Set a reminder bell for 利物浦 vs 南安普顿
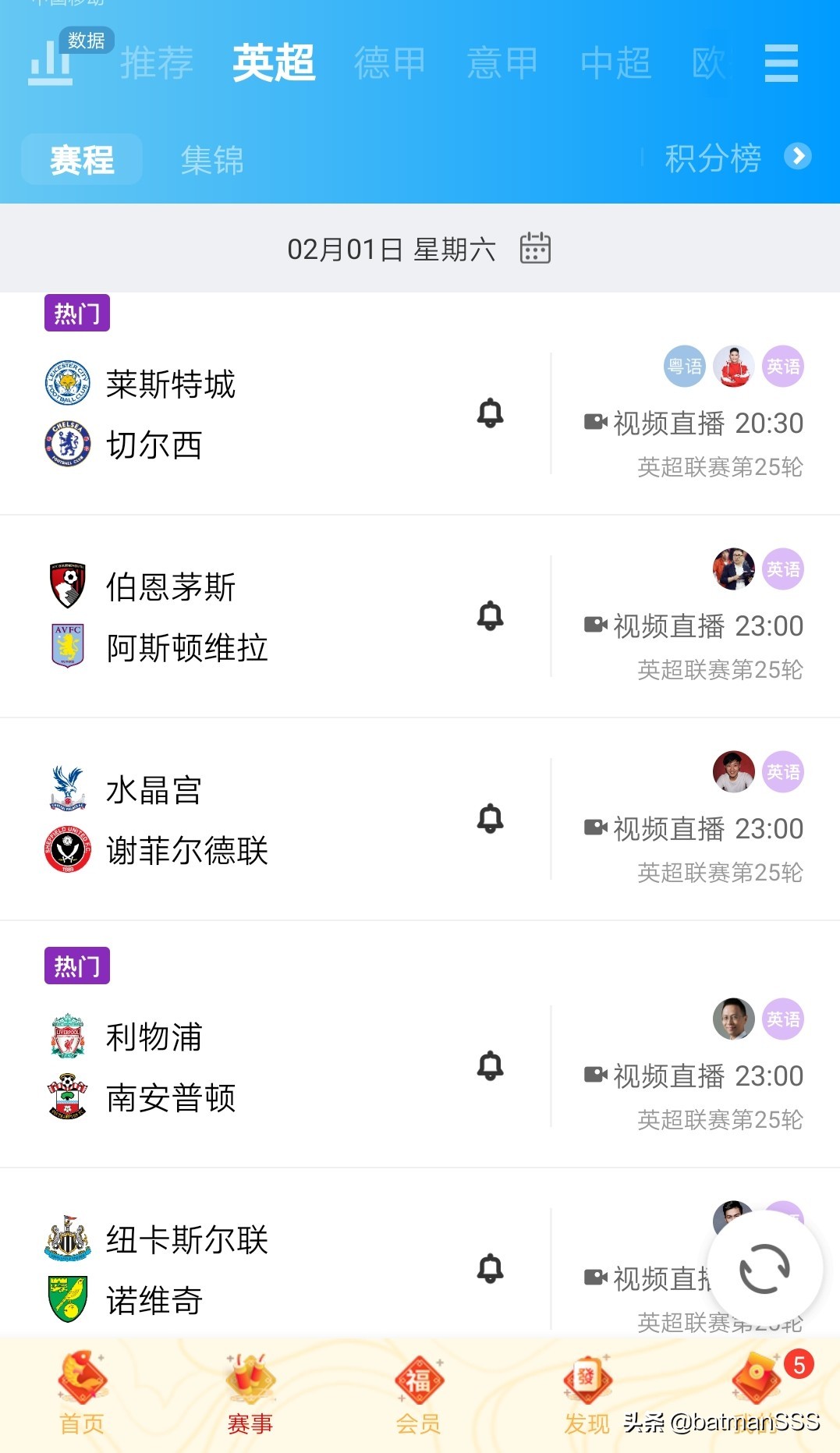840x1453 pixels. tap(490, 1066)
